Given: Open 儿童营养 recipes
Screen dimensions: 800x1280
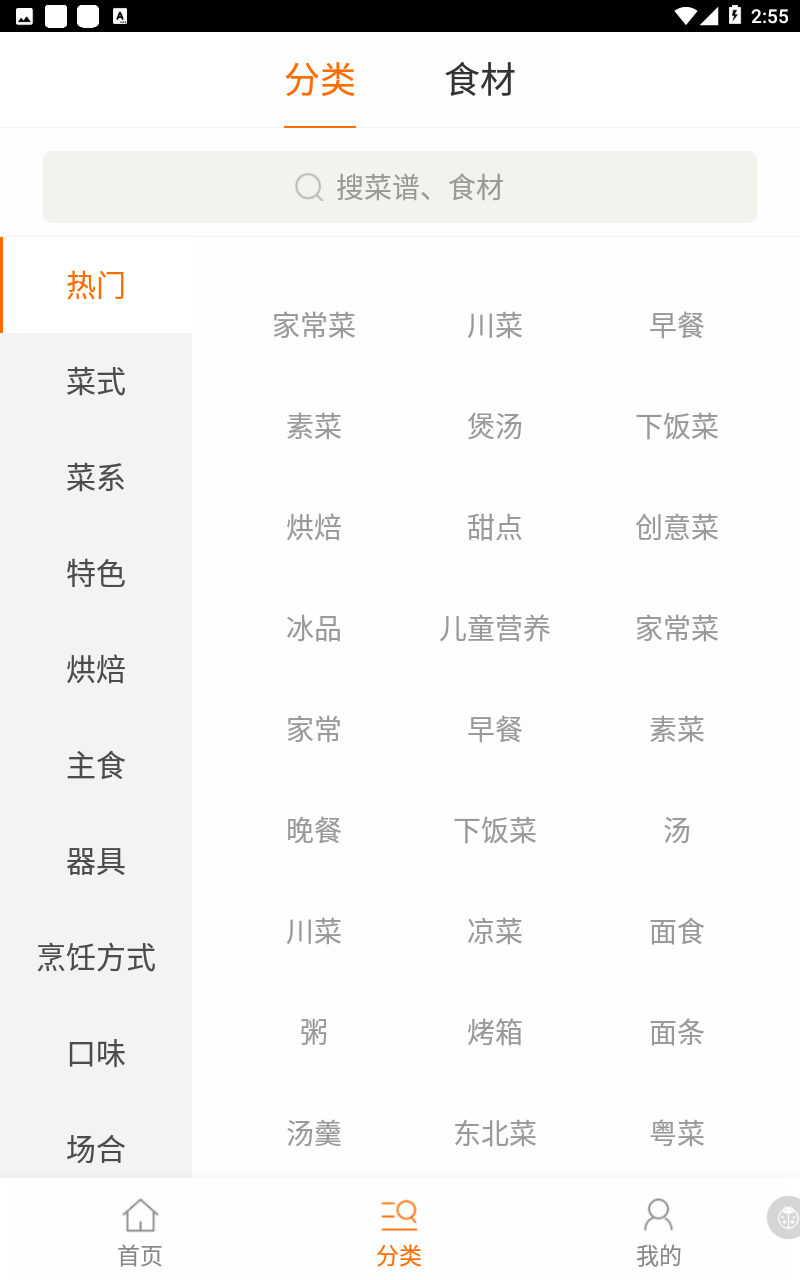Looking at the screenshot, I should click(495, 628).
